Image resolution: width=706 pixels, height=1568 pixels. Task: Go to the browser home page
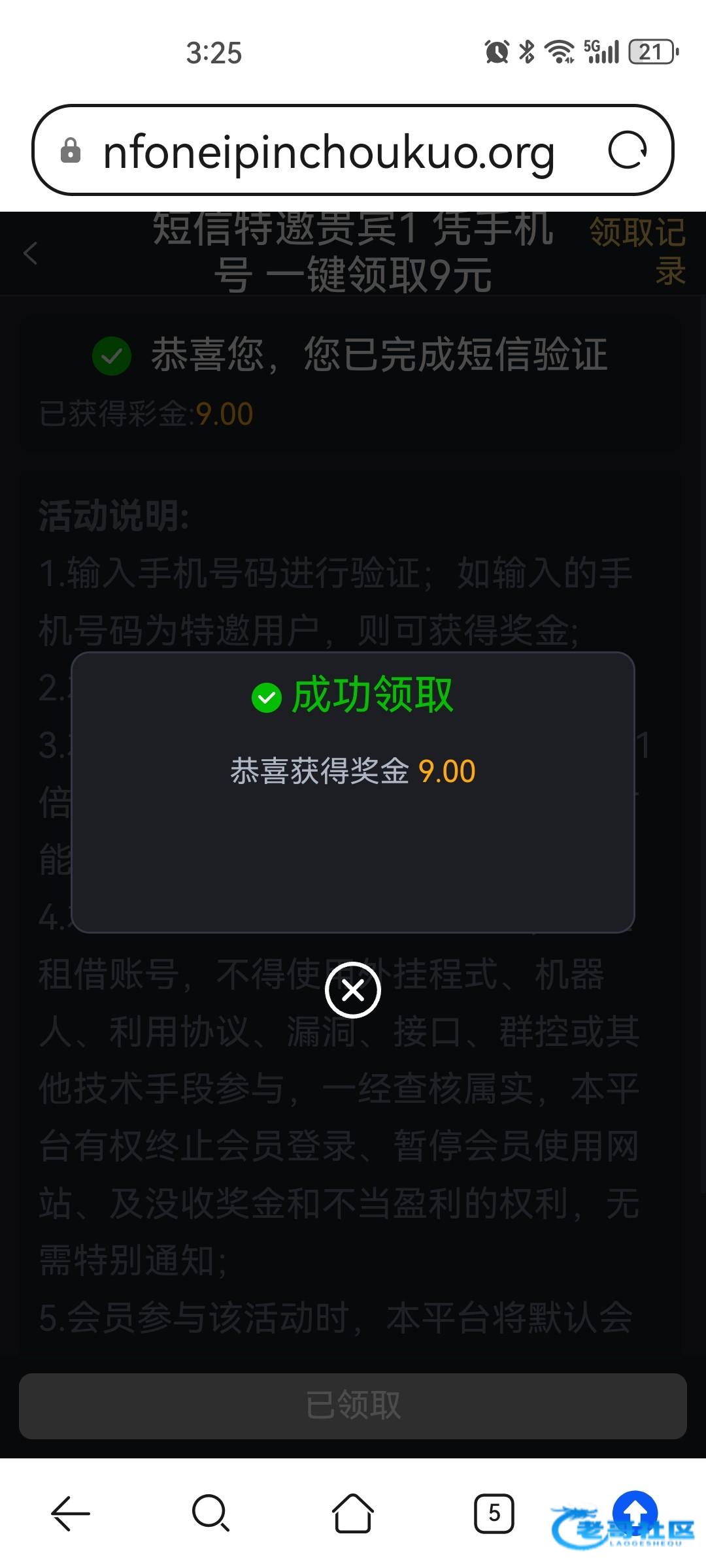(x=353, y=1513)
